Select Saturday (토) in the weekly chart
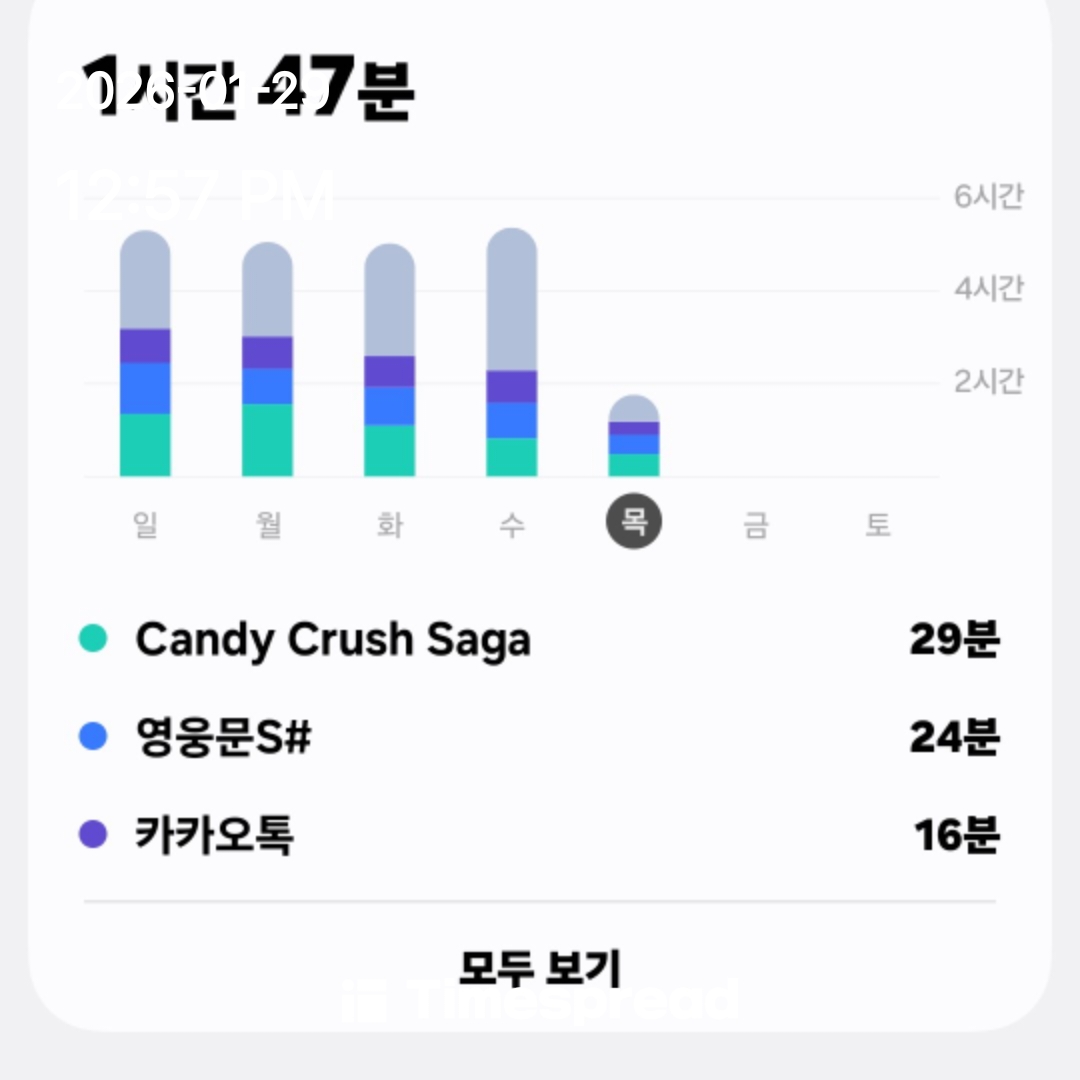The image size is (1080, 1080). pos(878,524)
